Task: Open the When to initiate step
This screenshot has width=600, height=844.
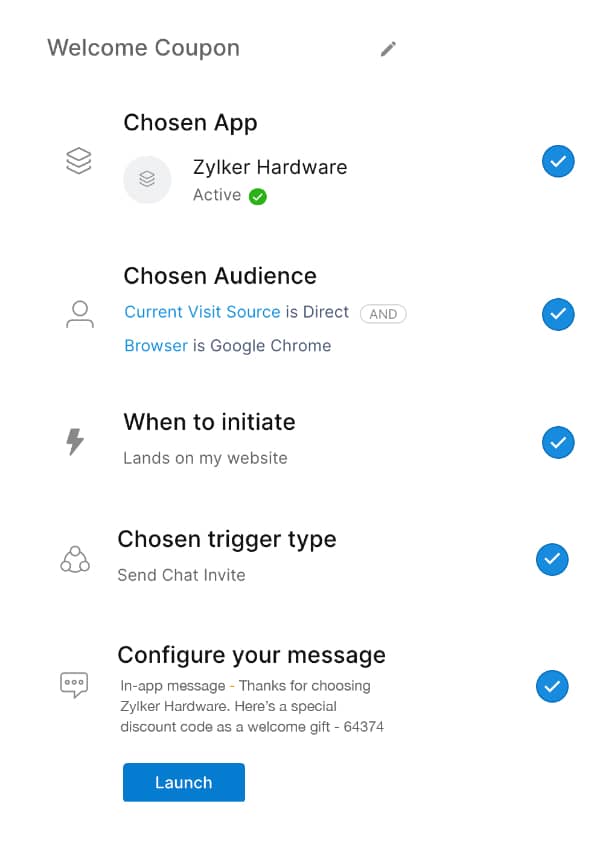Action: pyautogui.click(x=209, y=422)
